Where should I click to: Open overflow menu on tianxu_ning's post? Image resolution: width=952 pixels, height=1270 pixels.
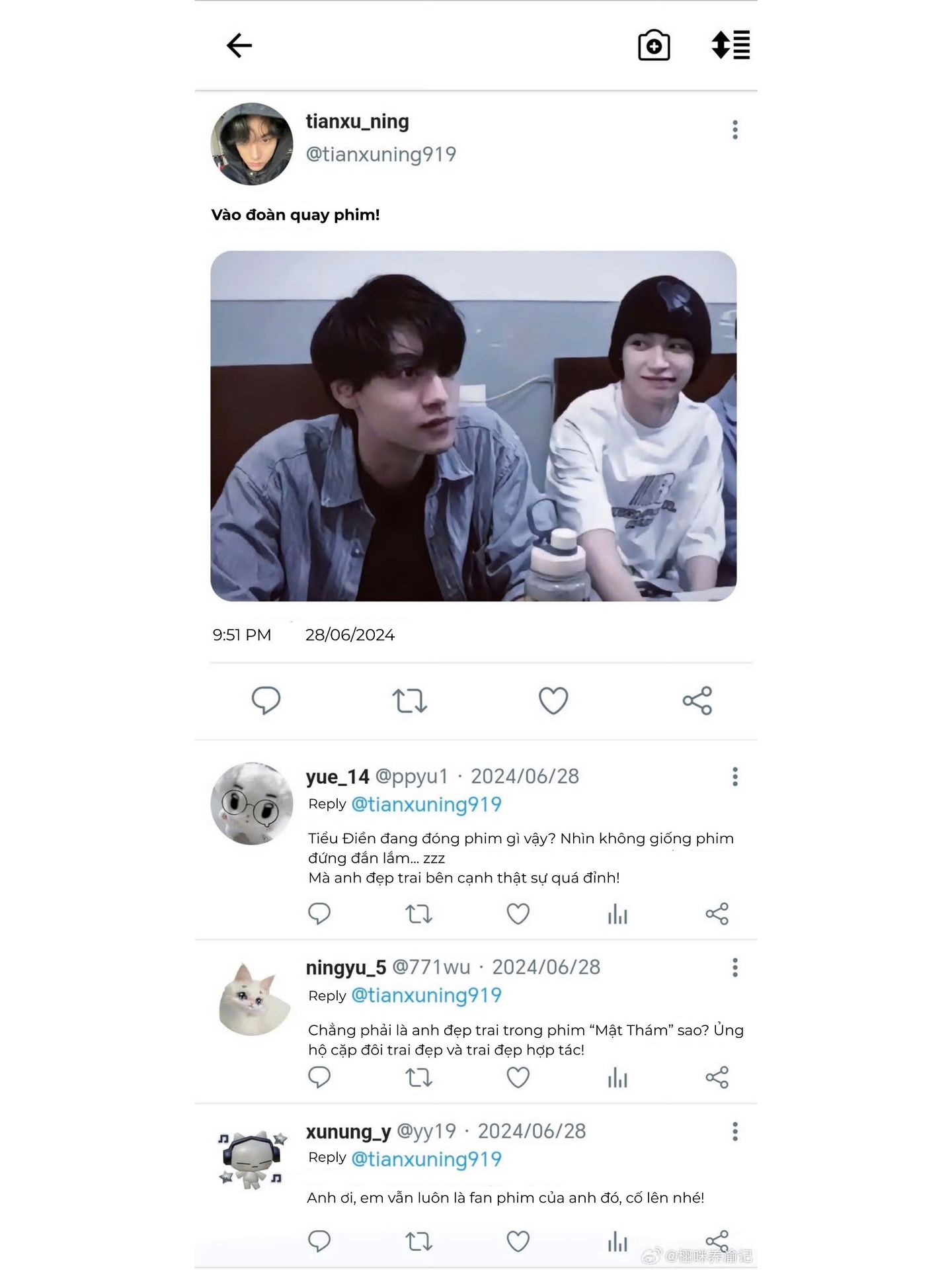(x=734, y=130)
